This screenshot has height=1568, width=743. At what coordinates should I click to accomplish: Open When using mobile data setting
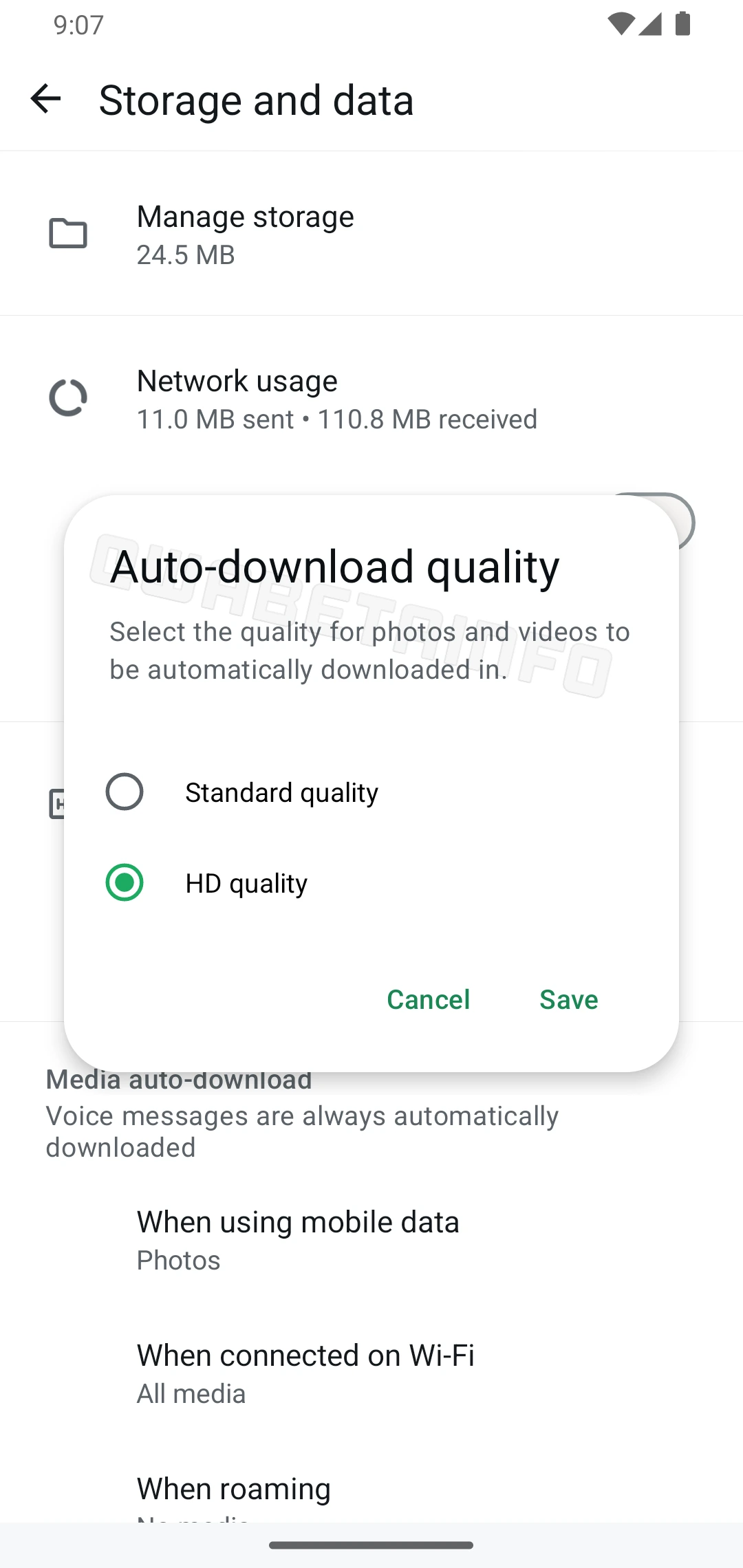pos(297,1239)
